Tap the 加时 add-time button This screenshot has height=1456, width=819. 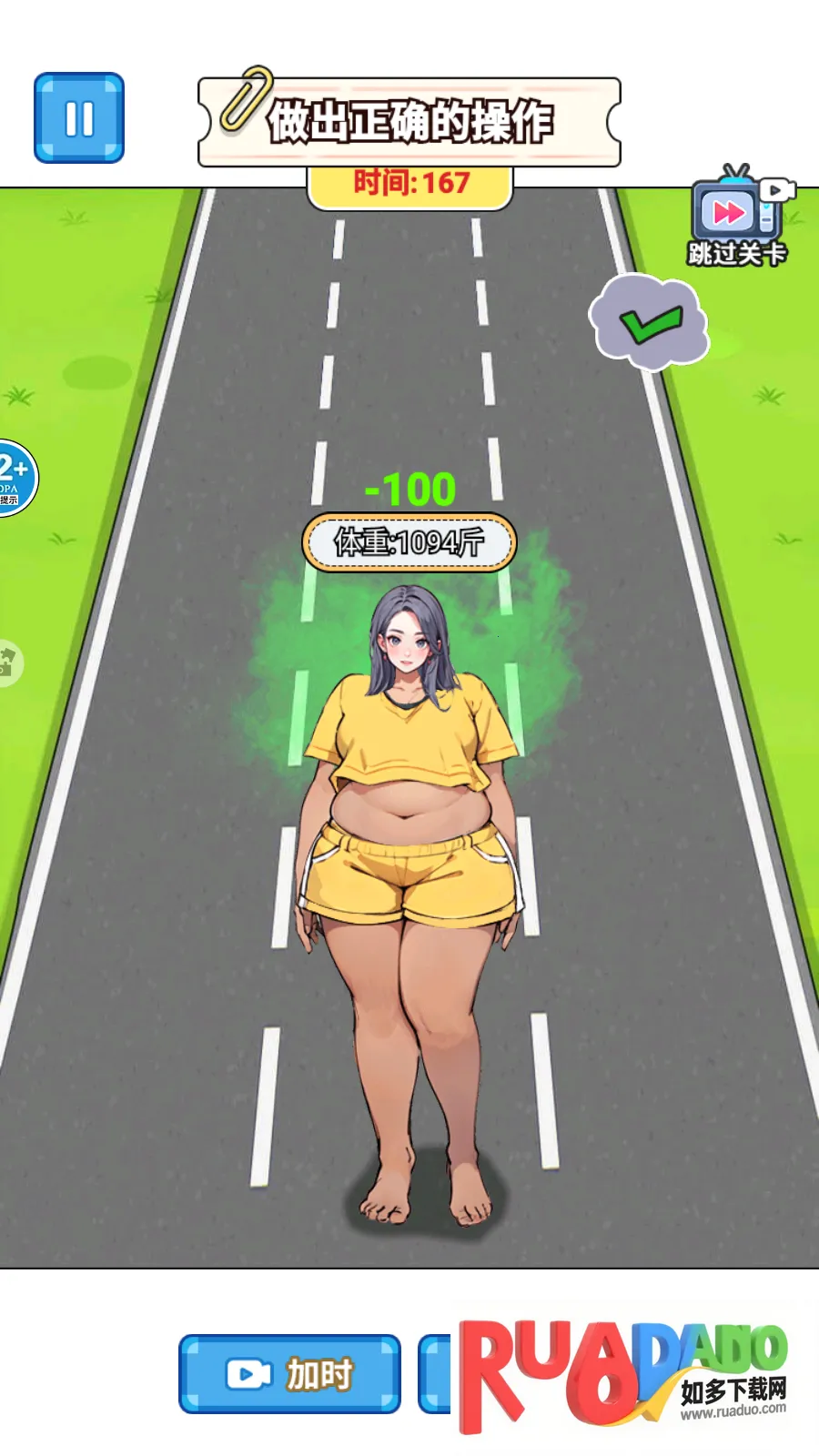[289, 1373]
